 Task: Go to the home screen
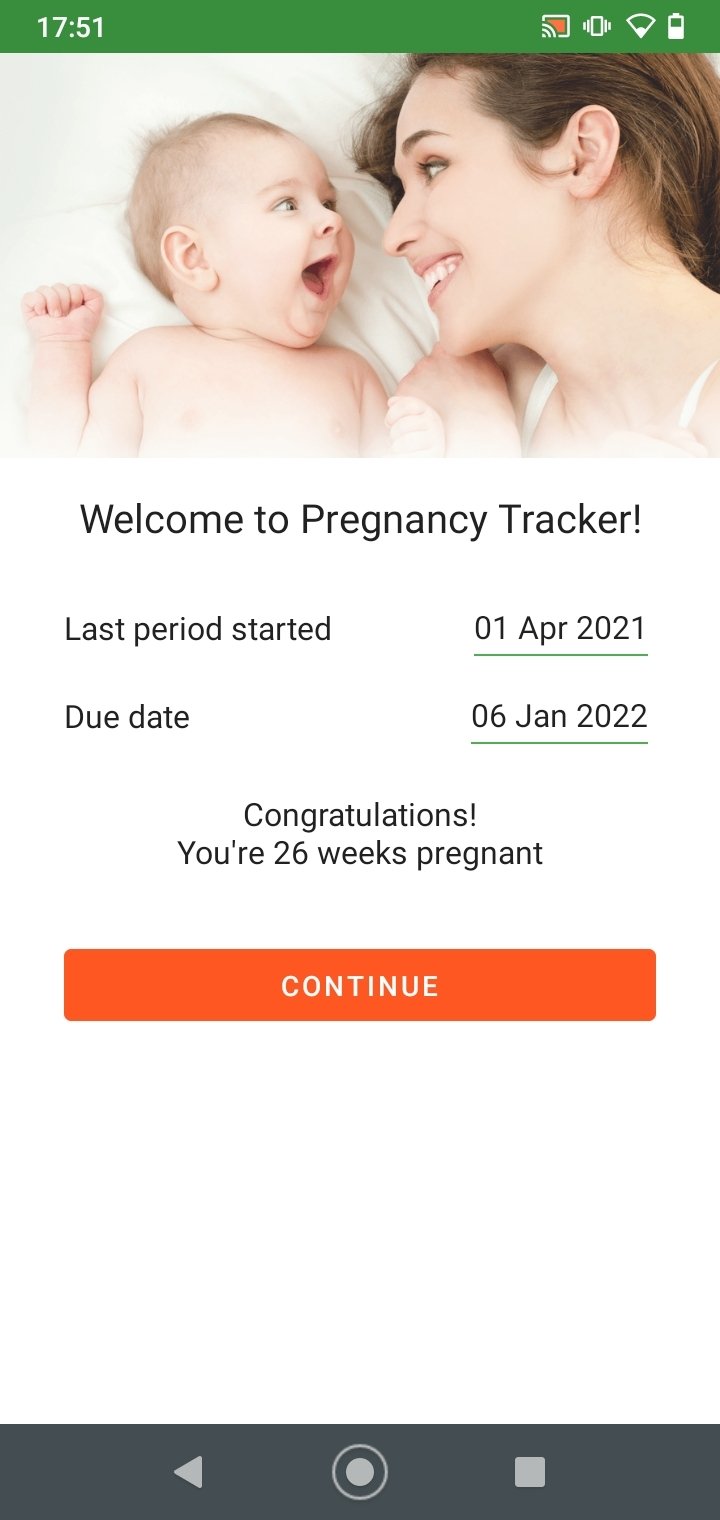(x=360, y=1472)
